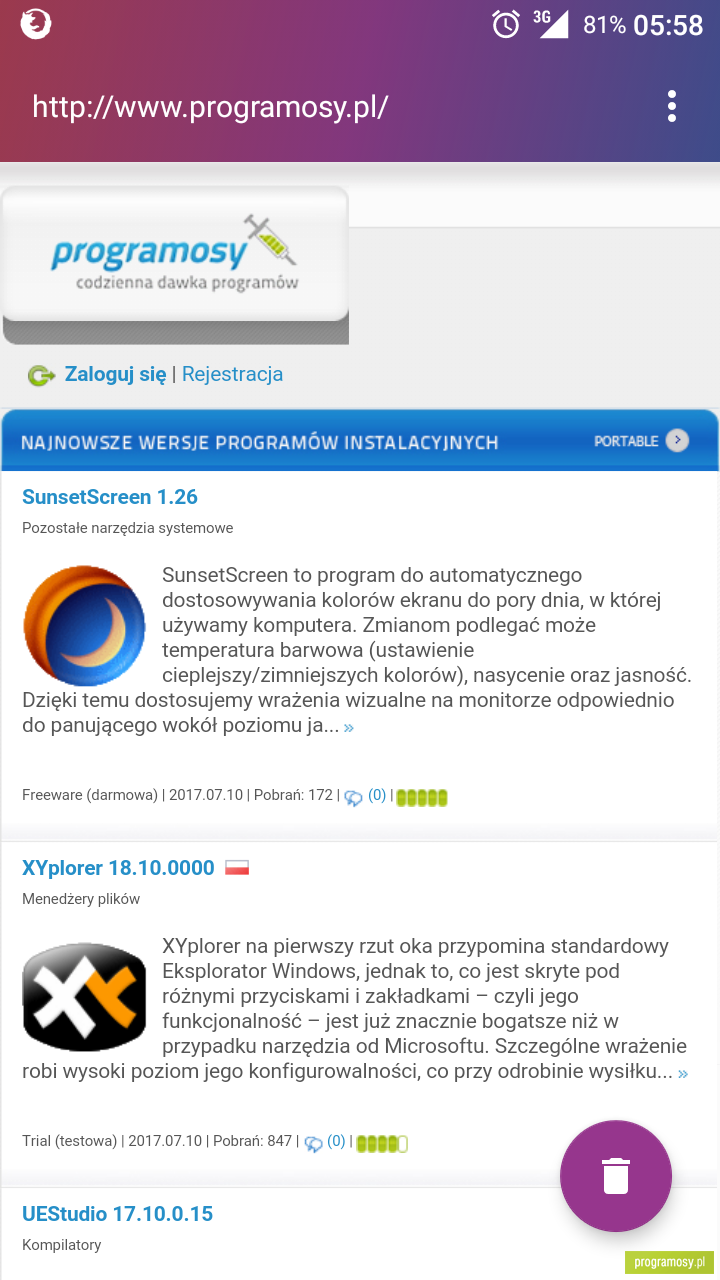Open the Rejestracja link
The image size is (720, 1280).
(x=232, y=375)
